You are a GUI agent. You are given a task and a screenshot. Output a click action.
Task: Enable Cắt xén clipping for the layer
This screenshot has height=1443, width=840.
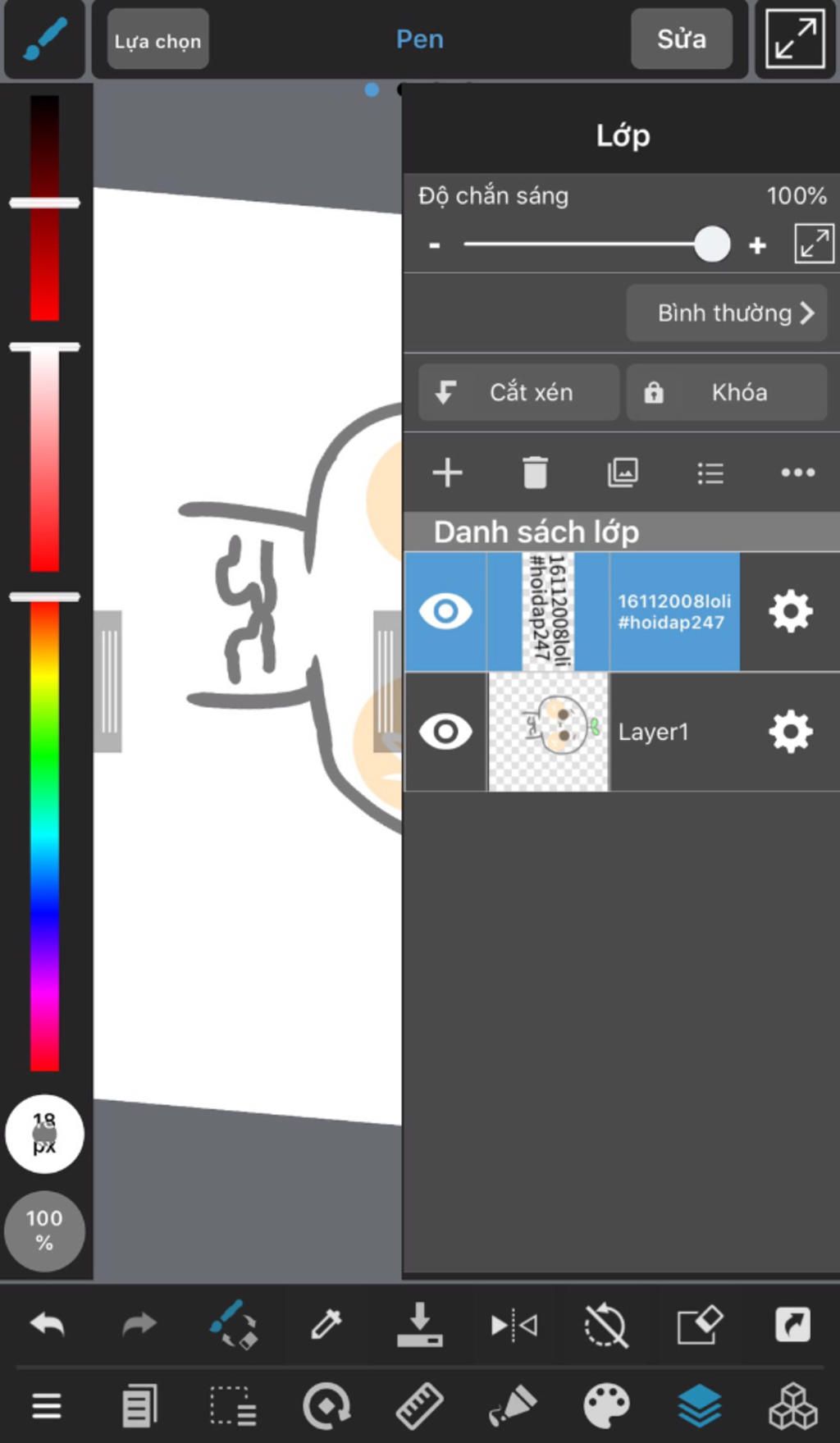point(518,392)
